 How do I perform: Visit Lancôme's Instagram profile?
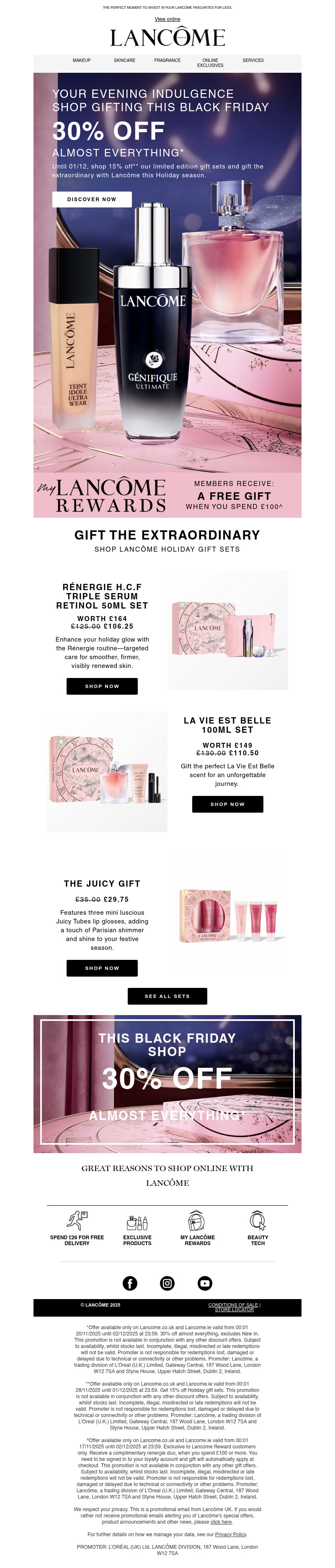coord(167,1283)
